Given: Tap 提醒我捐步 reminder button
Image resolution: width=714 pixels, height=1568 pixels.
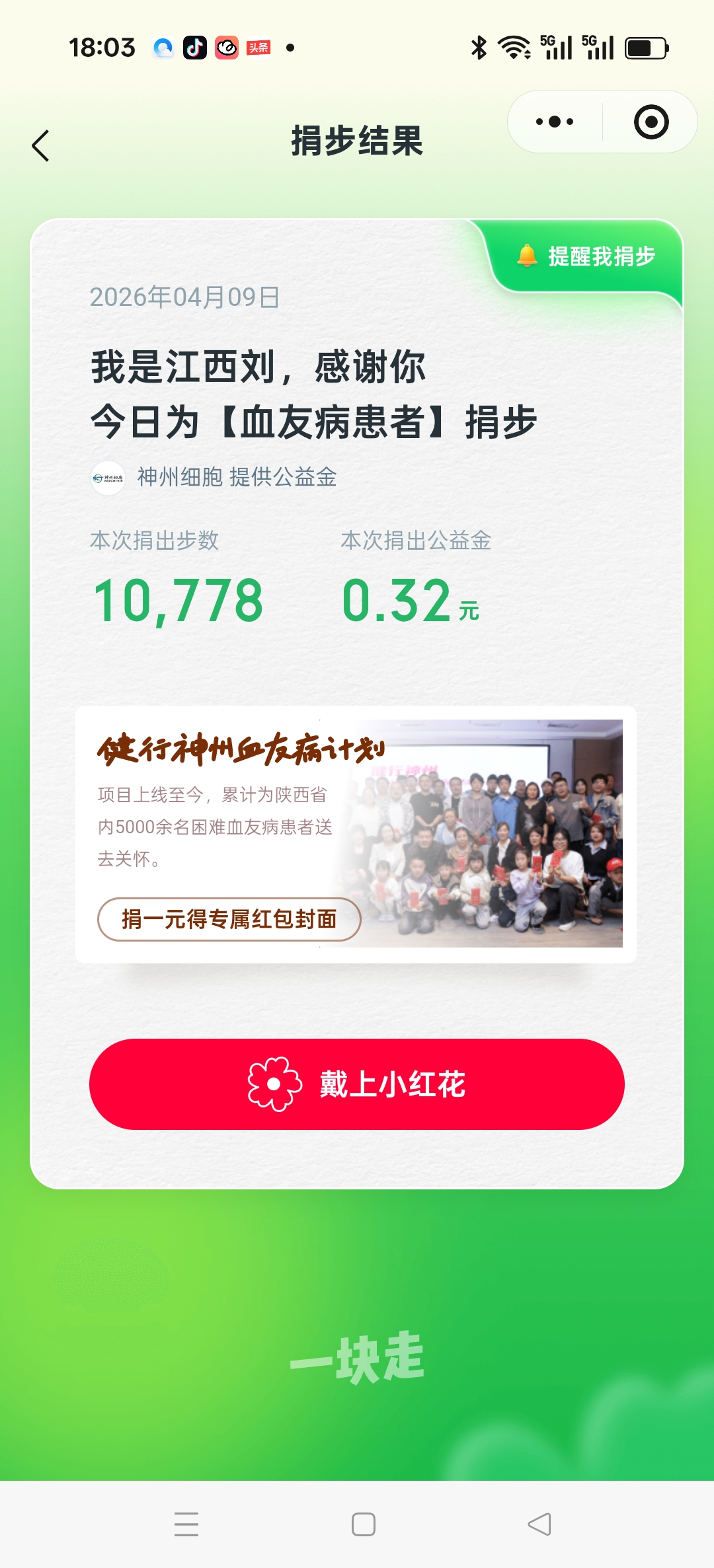Looking at the screenshot, I should click(586, 256).
